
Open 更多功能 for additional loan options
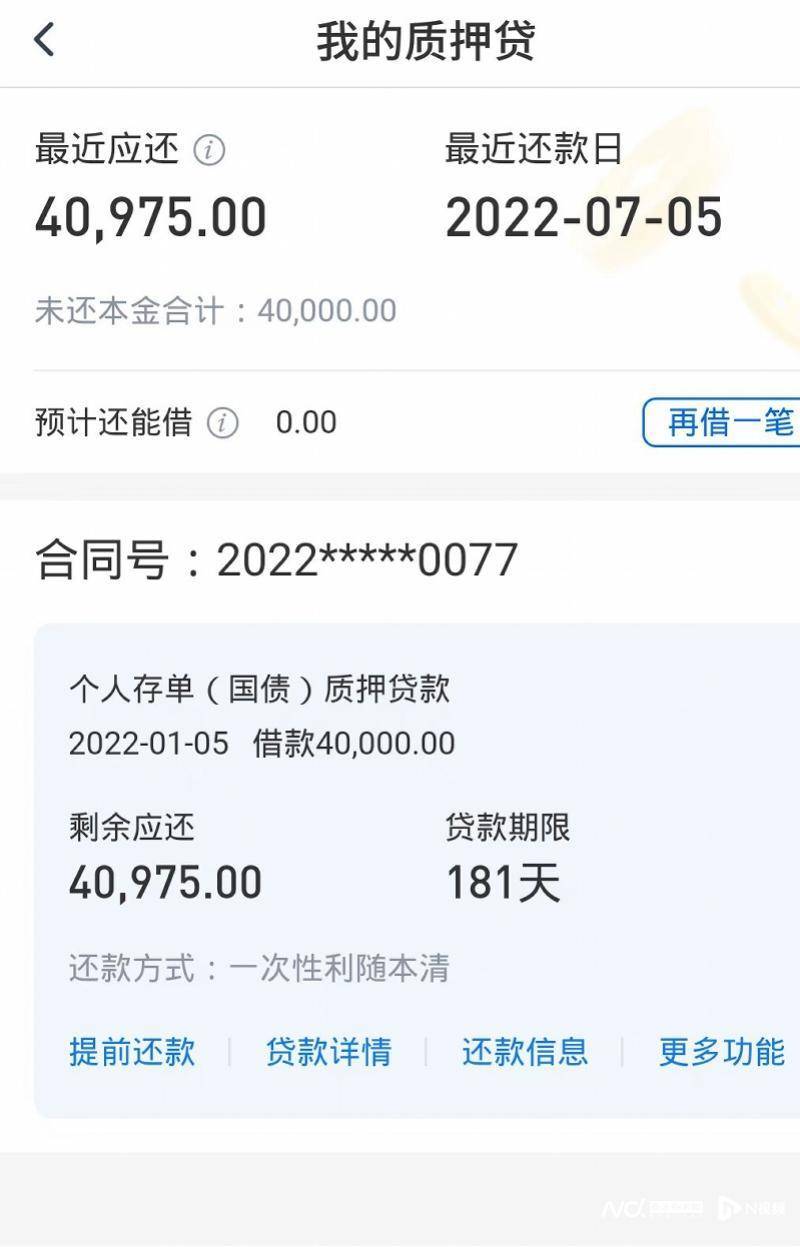point(719,1052)
